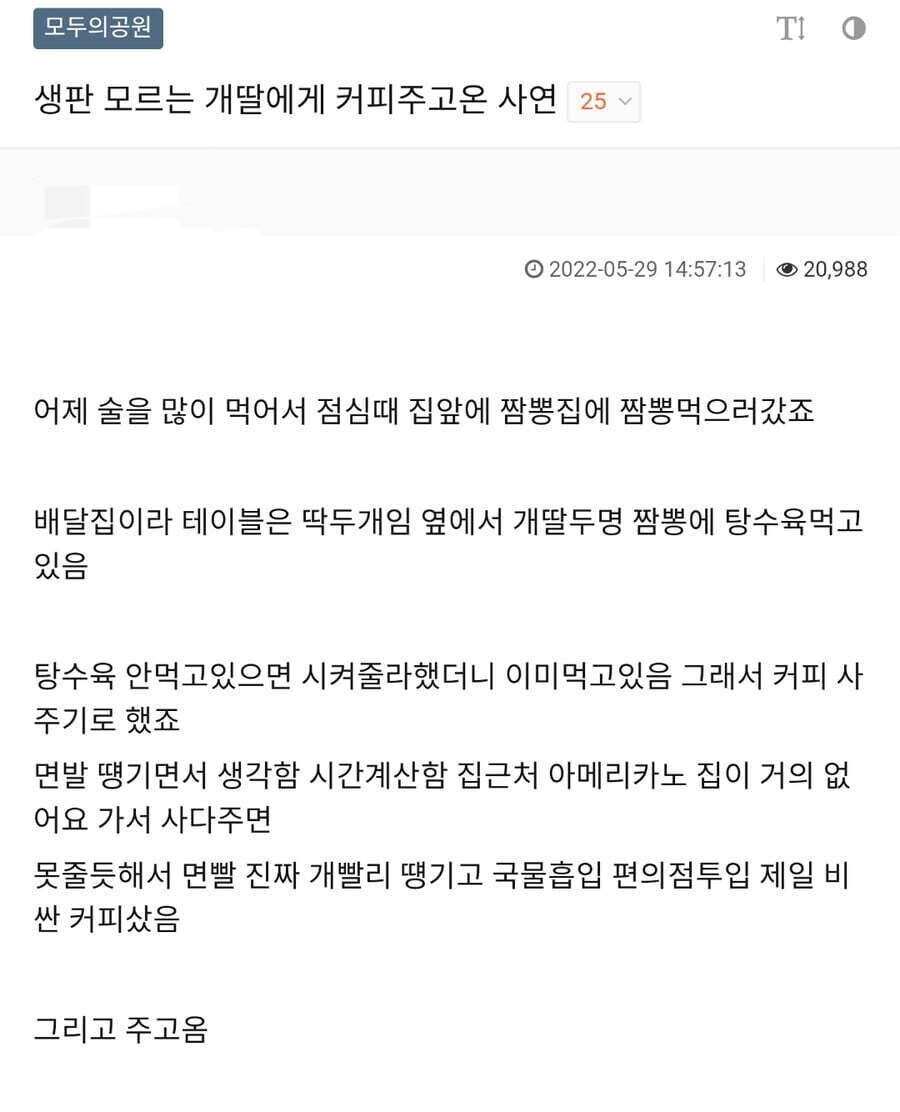Viewport: 900px width, 1112px height.
Task: Open the 모두의공원 board tag
Action: pyautogui.click(x=98, y=28)
